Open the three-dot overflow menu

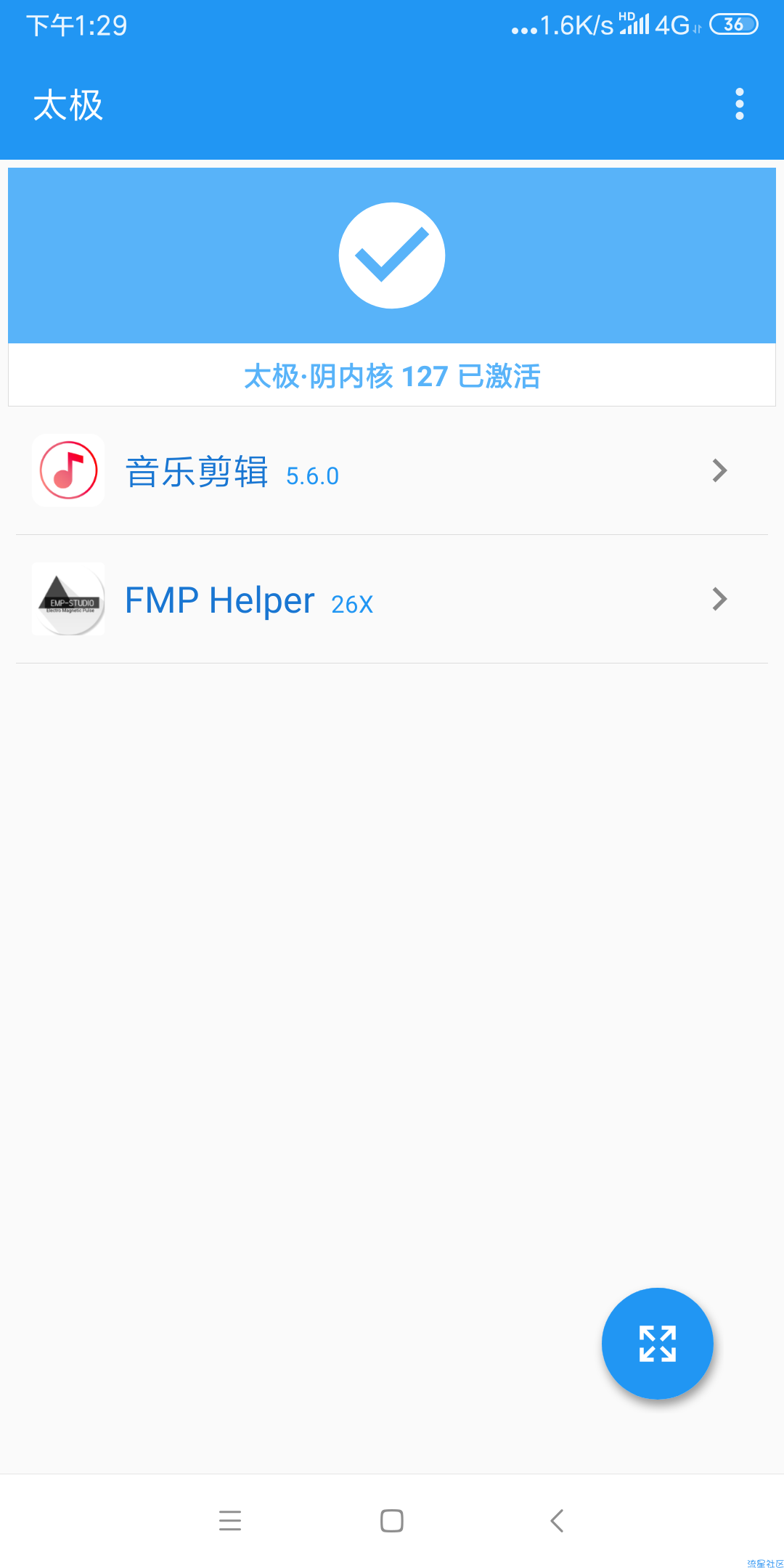[x=739, y=105]
